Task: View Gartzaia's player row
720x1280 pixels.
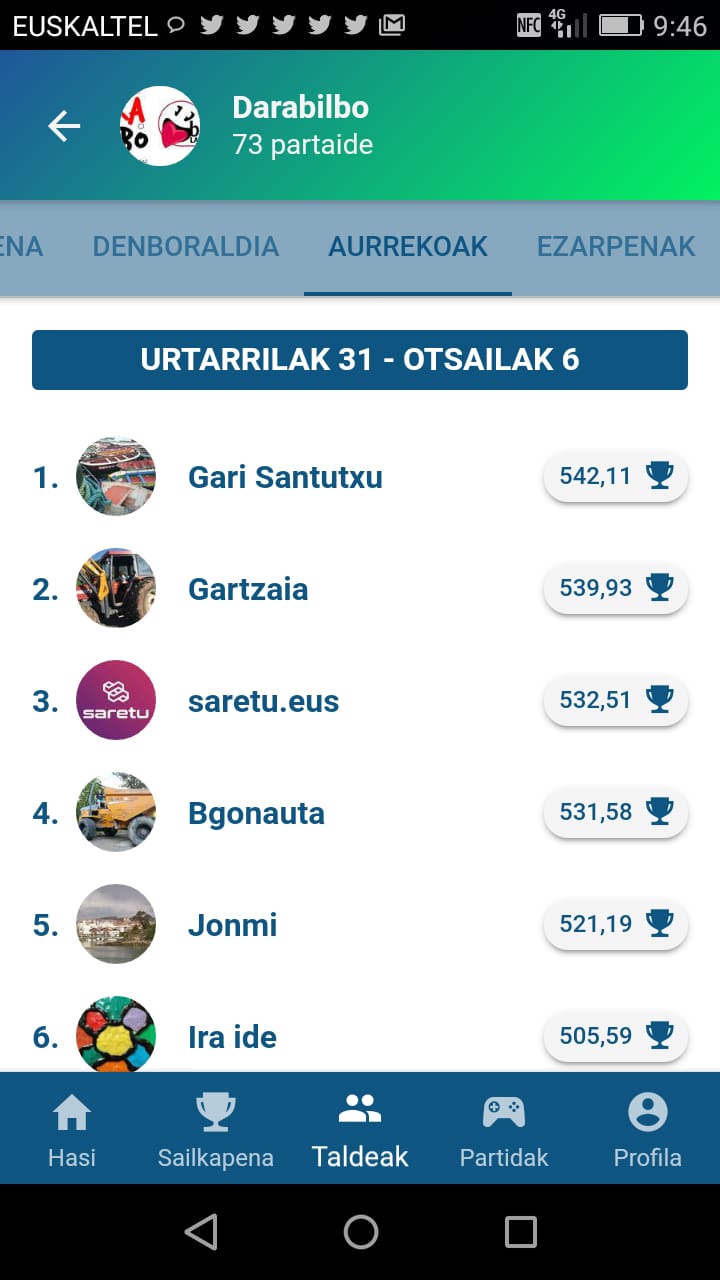Action: click(x=360, y=589)
